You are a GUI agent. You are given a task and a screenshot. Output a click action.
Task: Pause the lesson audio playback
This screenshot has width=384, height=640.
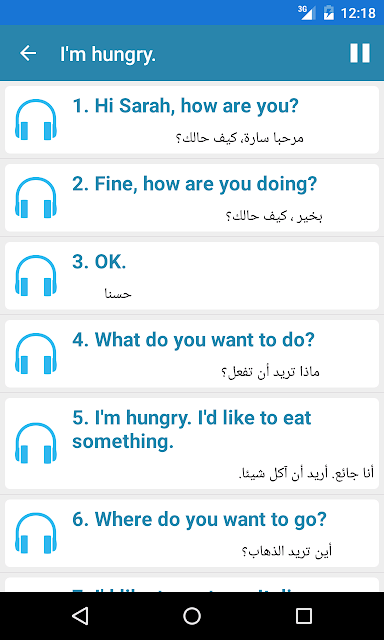tap(360, 53)
